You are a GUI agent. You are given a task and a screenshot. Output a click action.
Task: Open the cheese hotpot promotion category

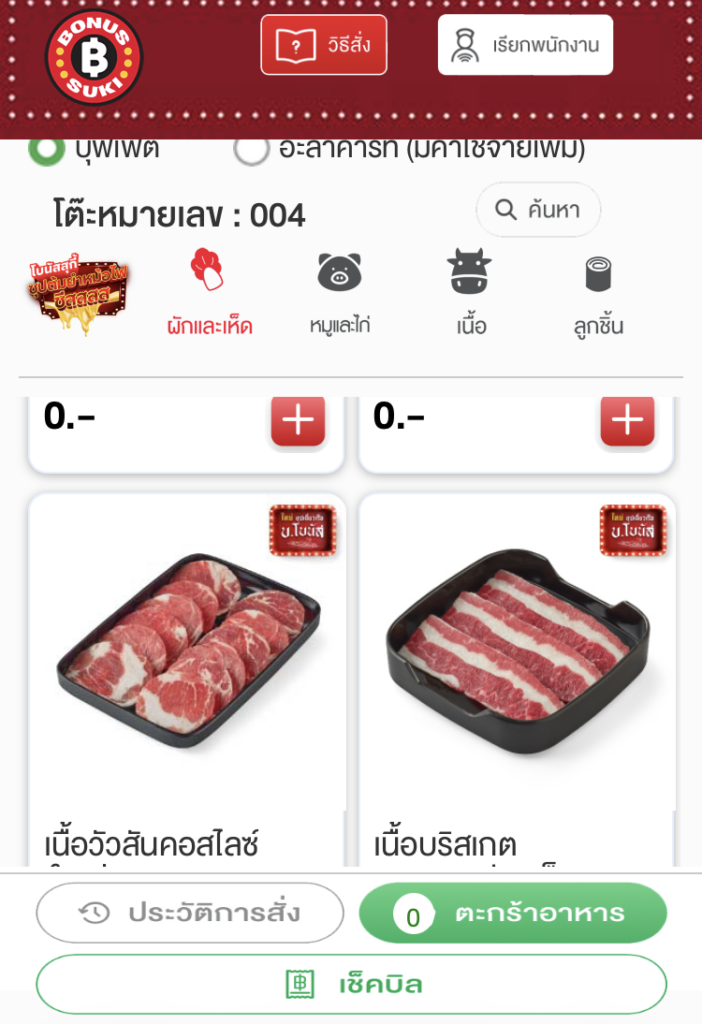[x=78, y=293]
